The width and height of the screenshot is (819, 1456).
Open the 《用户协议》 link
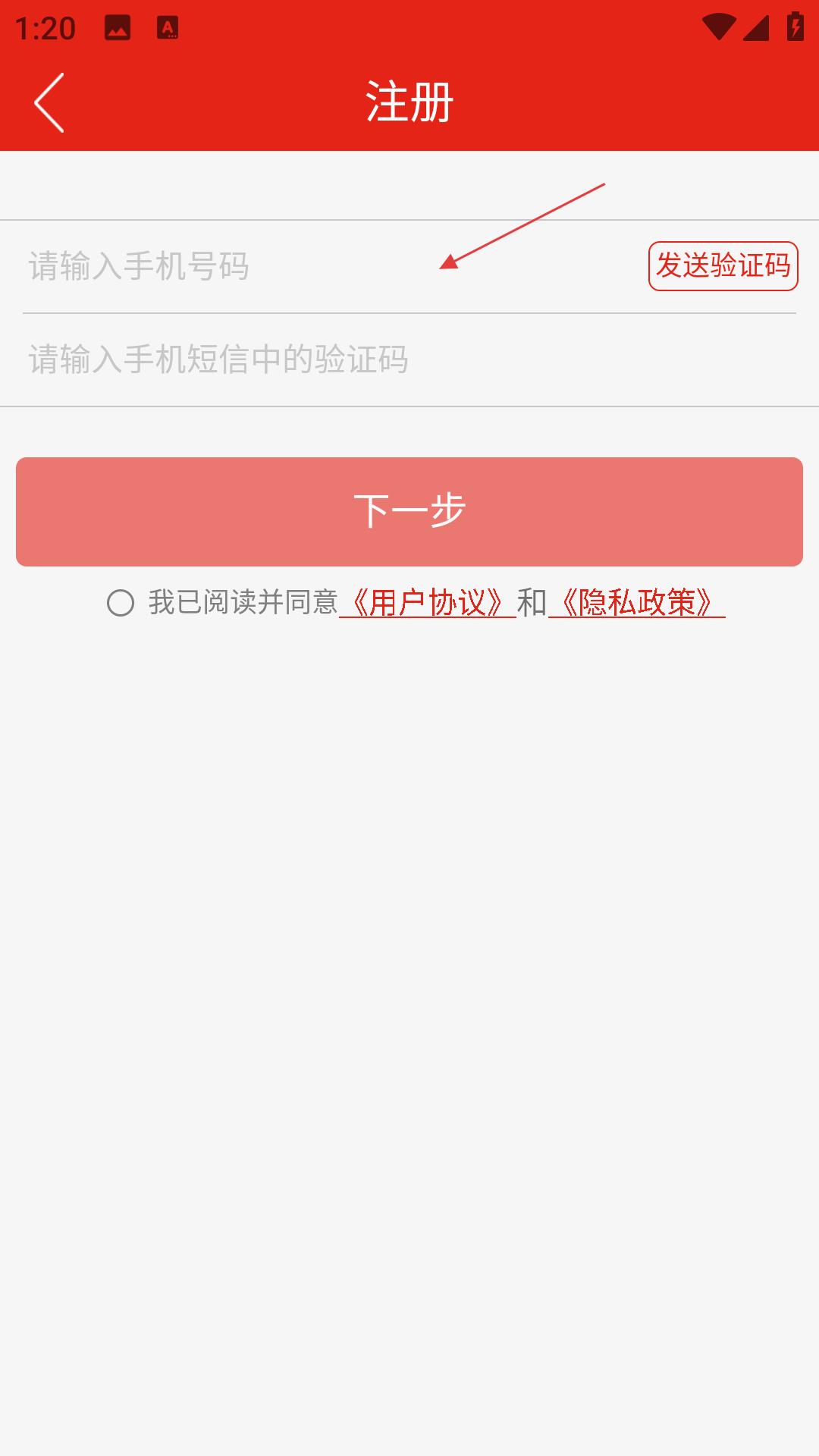pyautogui.click(x=428, y=603)
